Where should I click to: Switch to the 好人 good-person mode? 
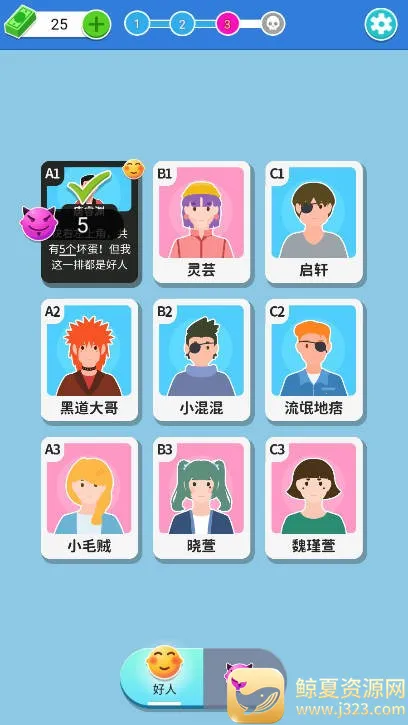(163, 676)
